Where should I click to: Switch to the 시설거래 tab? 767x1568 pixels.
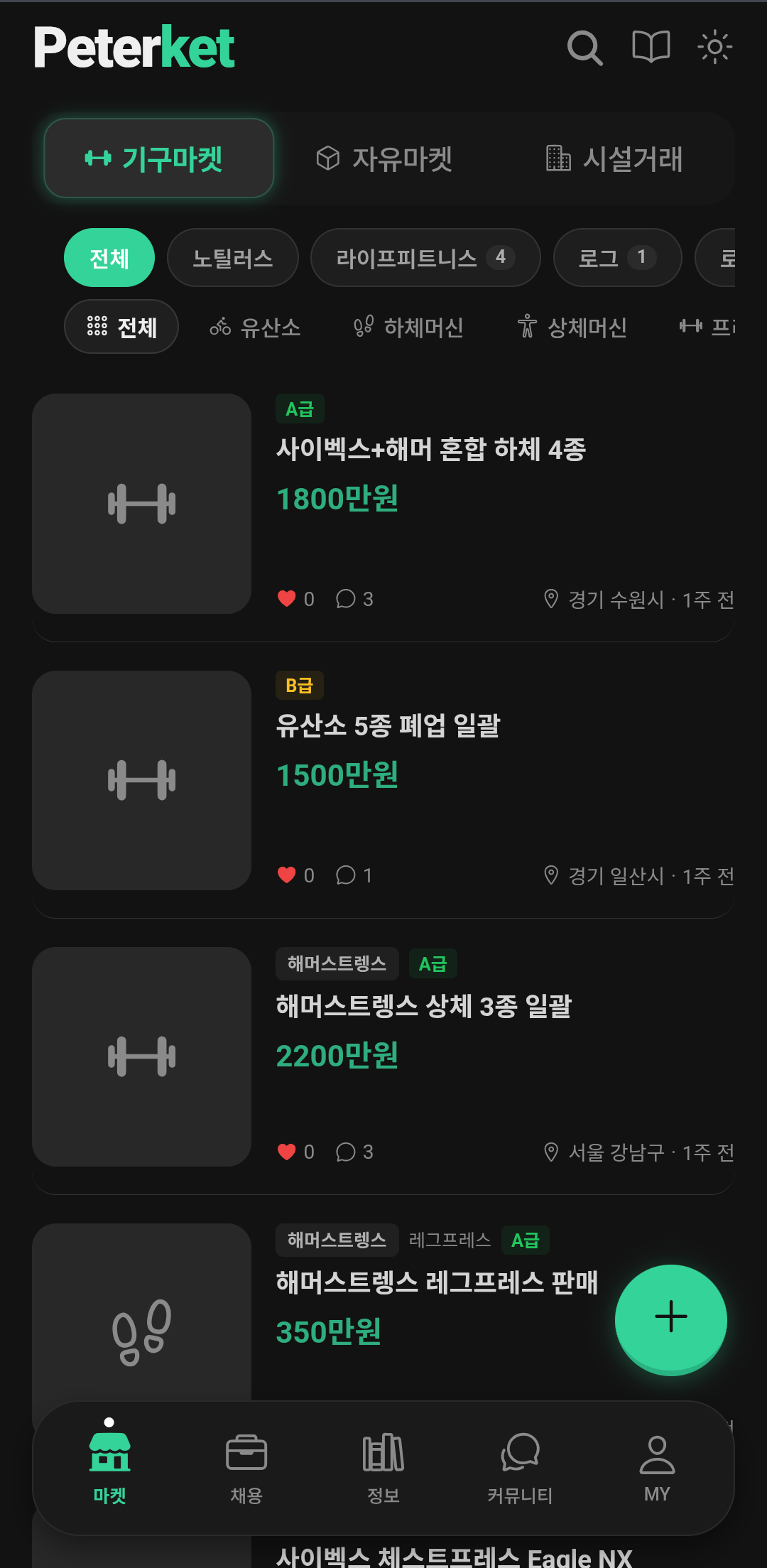[x=616, y=158]
